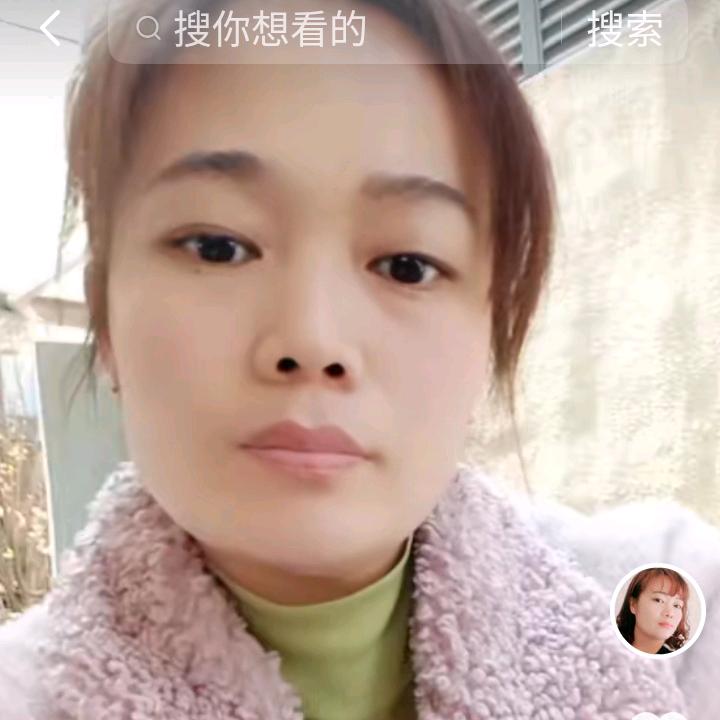Tap the 搜索 button
The width and height of the screenshot is (720, 720).
pos(625,29)
